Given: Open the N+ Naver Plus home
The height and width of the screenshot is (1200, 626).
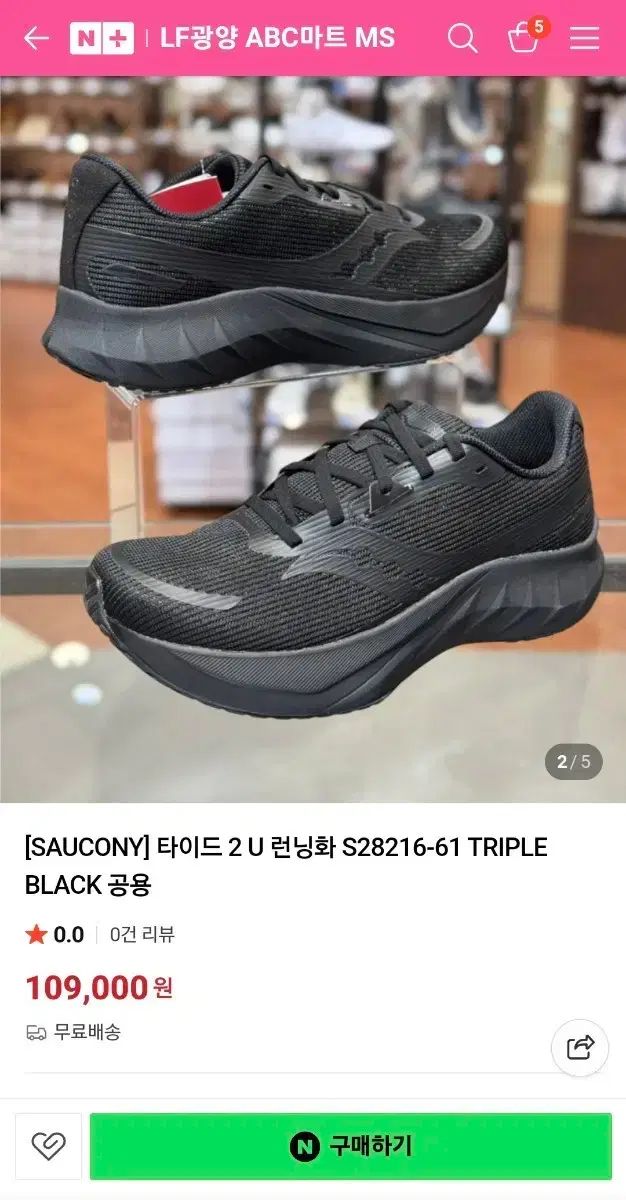Looking at the screenshot, I should (x=101, y=39).
